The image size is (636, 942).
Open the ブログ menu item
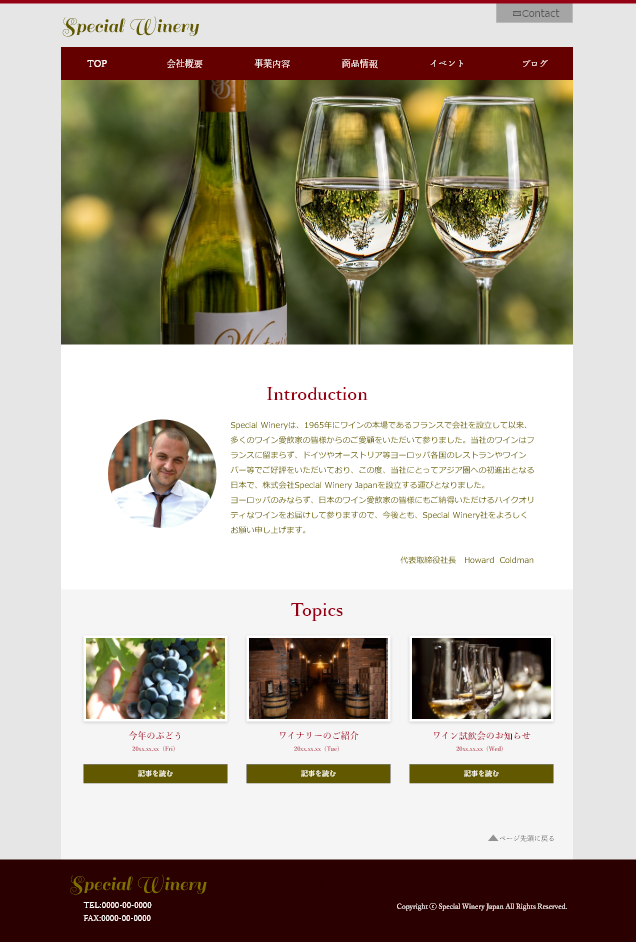(x=534, y=64)
